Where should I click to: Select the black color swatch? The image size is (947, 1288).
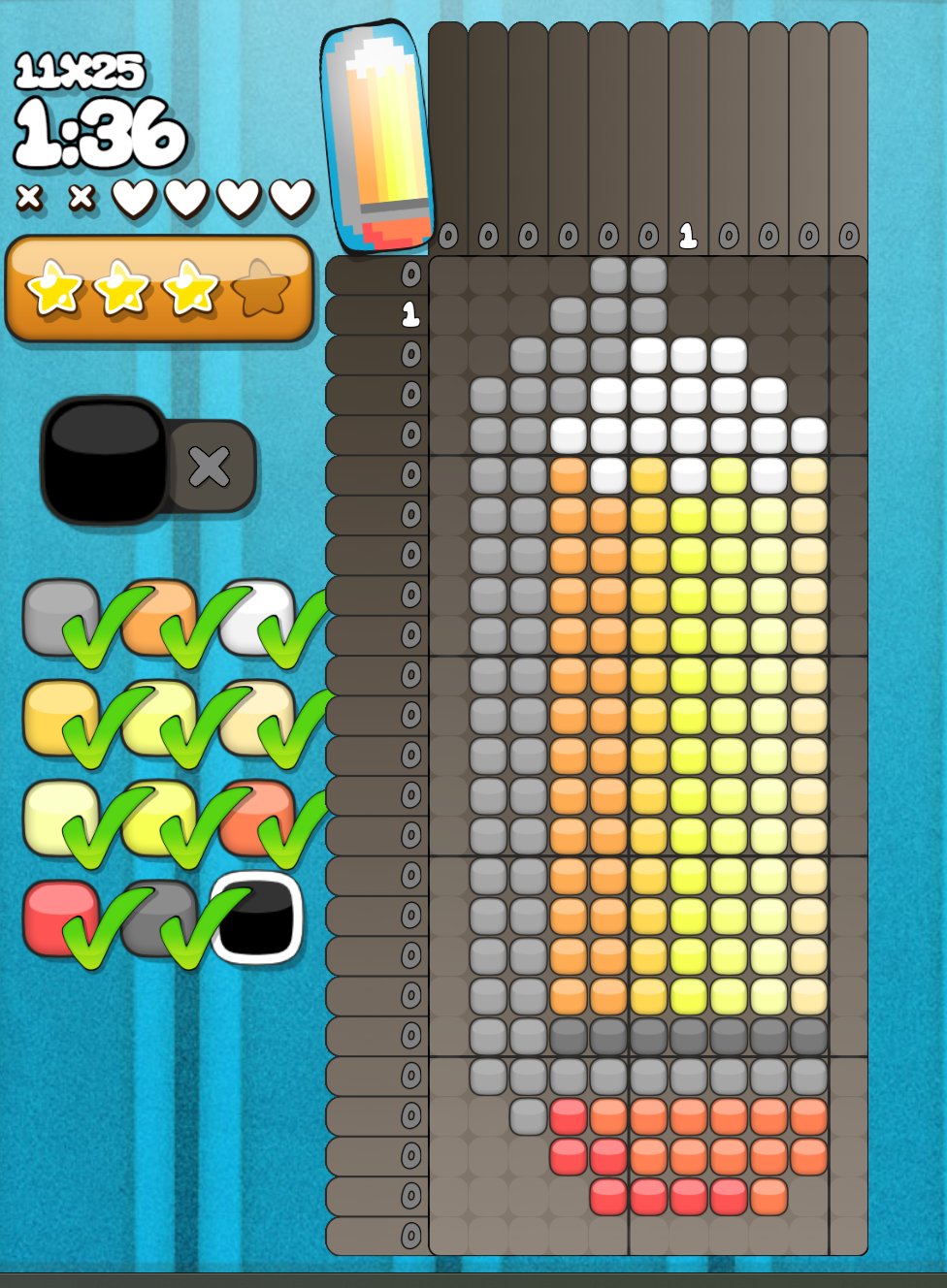[x=256, y=918]
